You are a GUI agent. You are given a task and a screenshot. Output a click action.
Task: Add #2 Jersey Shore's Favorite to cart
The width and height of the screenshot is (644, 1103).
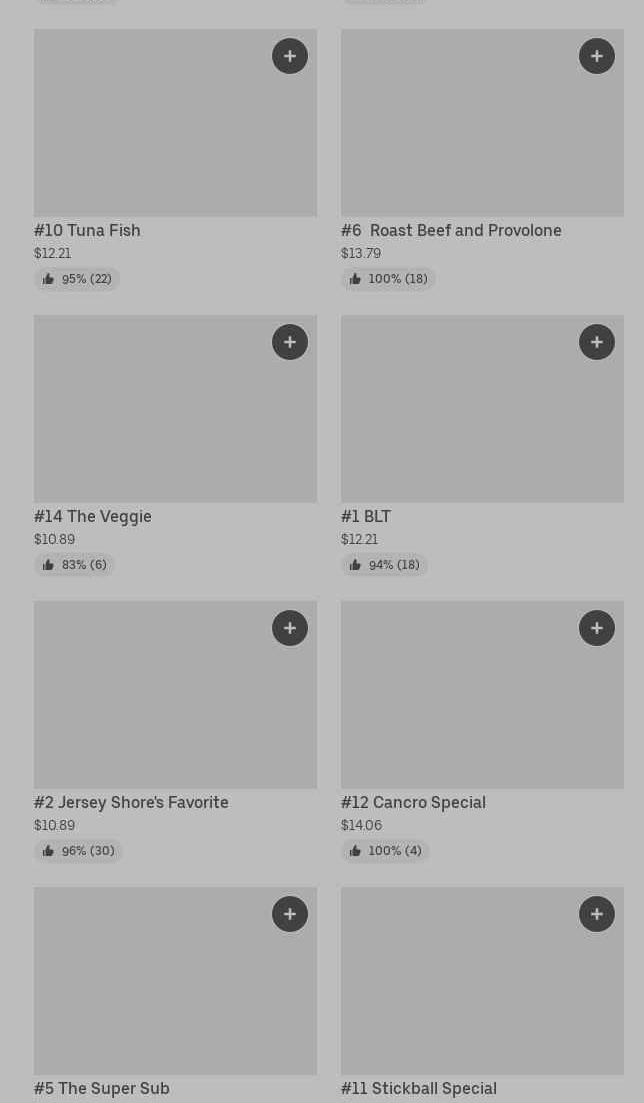tap(290, 628)
